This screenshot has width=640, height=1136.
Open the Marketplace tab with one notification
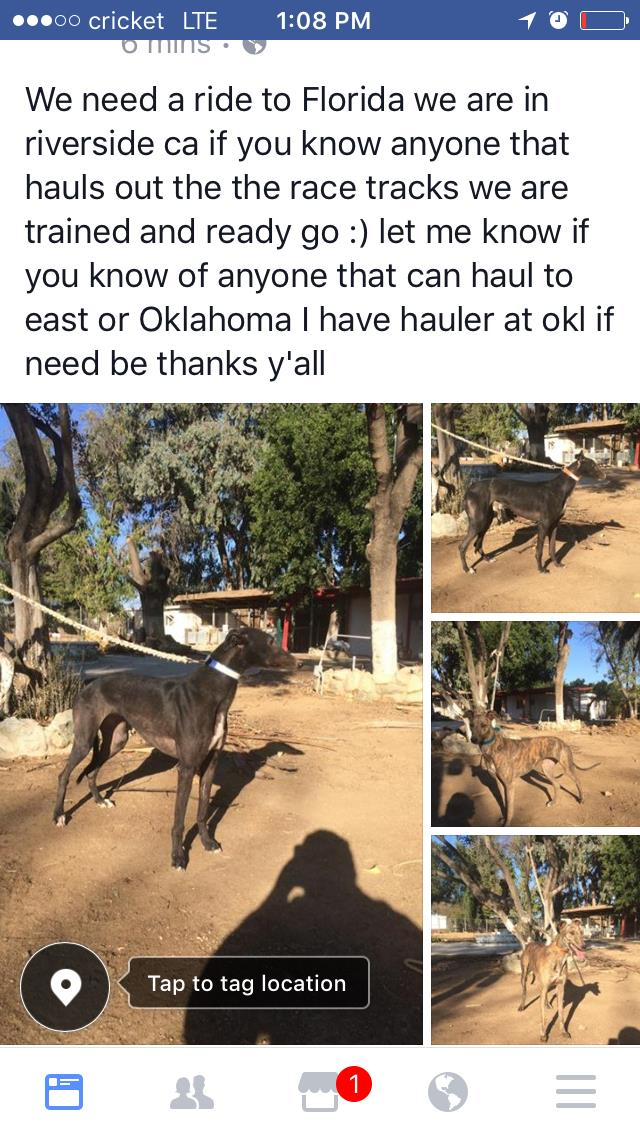(322, 1092)
